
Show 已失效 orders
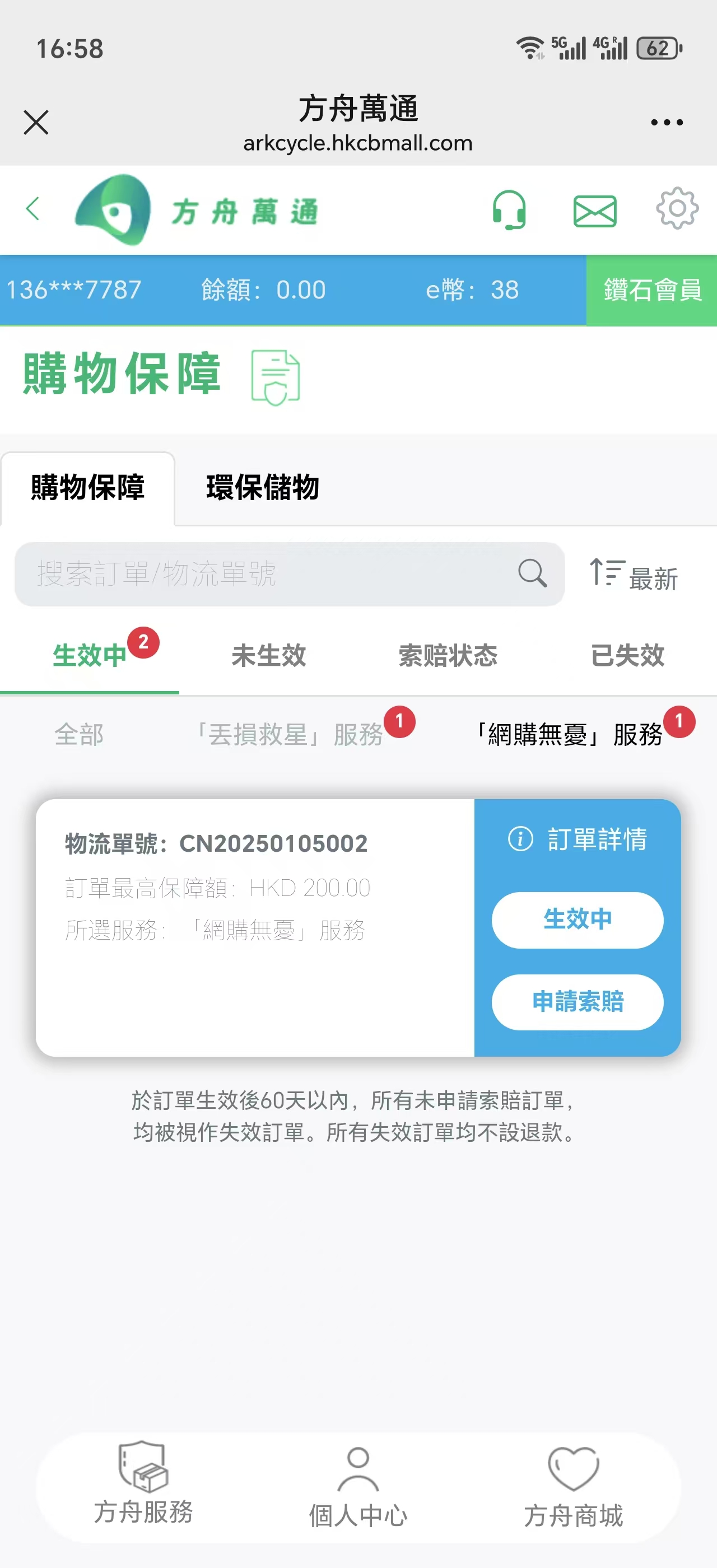[627, 656]
